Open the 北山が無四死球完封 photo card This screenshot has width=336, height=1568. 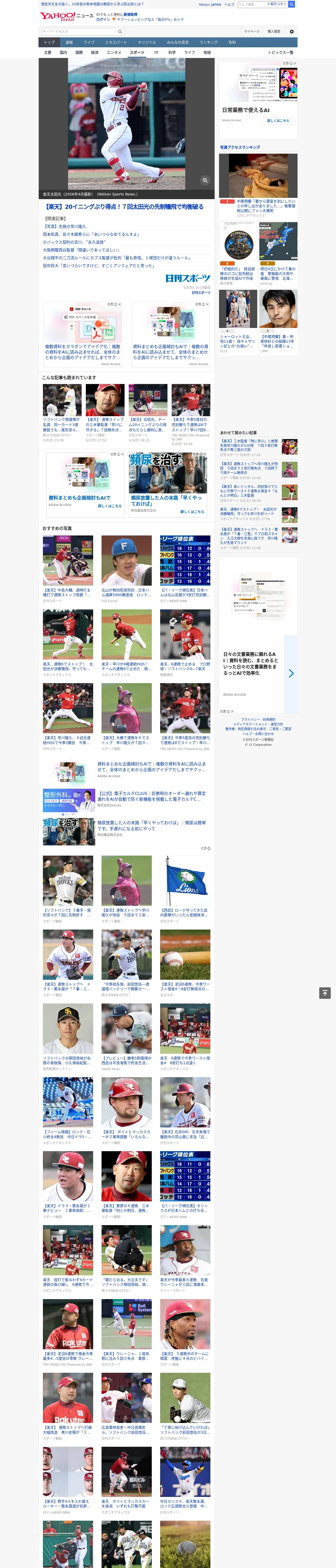pos(127,570)
